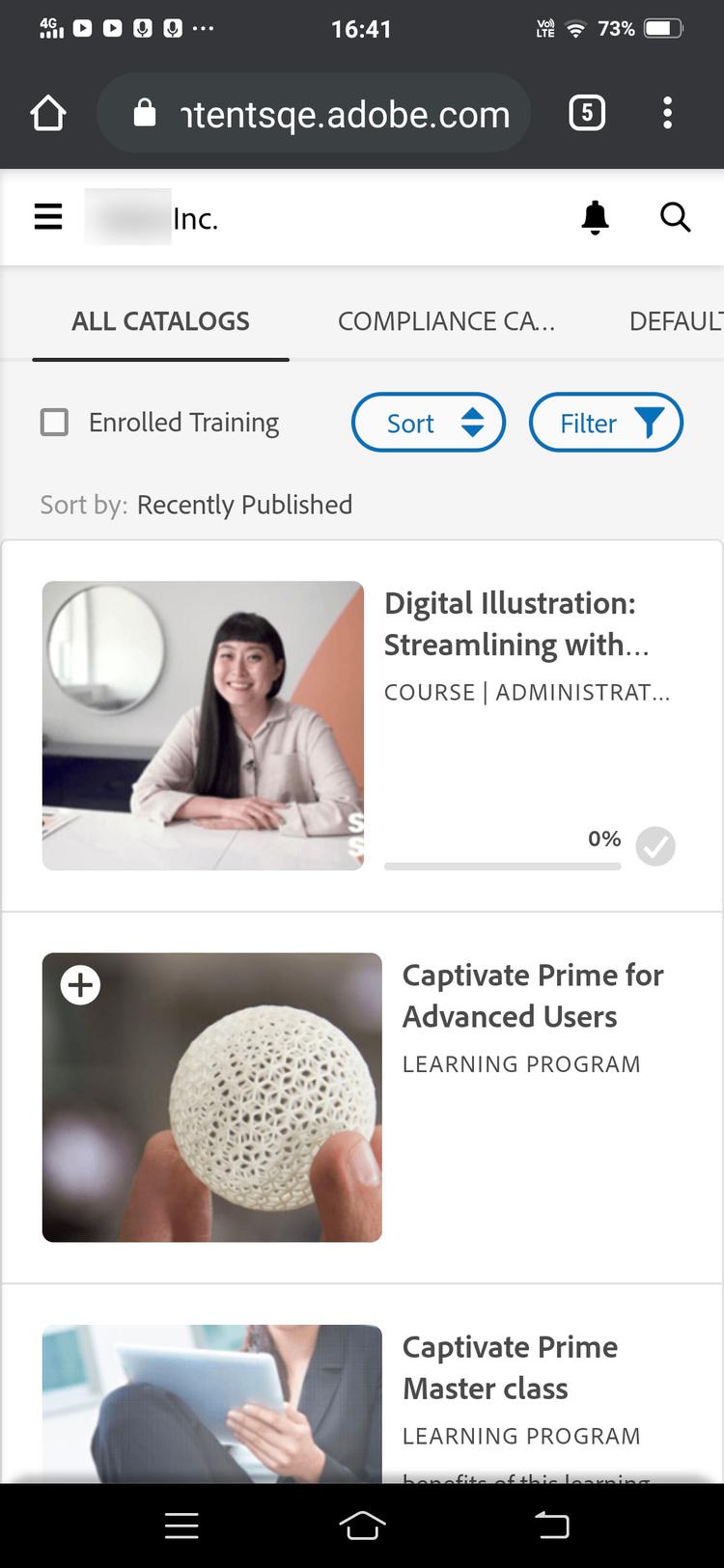The width and height of the screenshot is (724, 1568).
Task: Check the Enrolled Training checkbox
Action: (55, 423)
